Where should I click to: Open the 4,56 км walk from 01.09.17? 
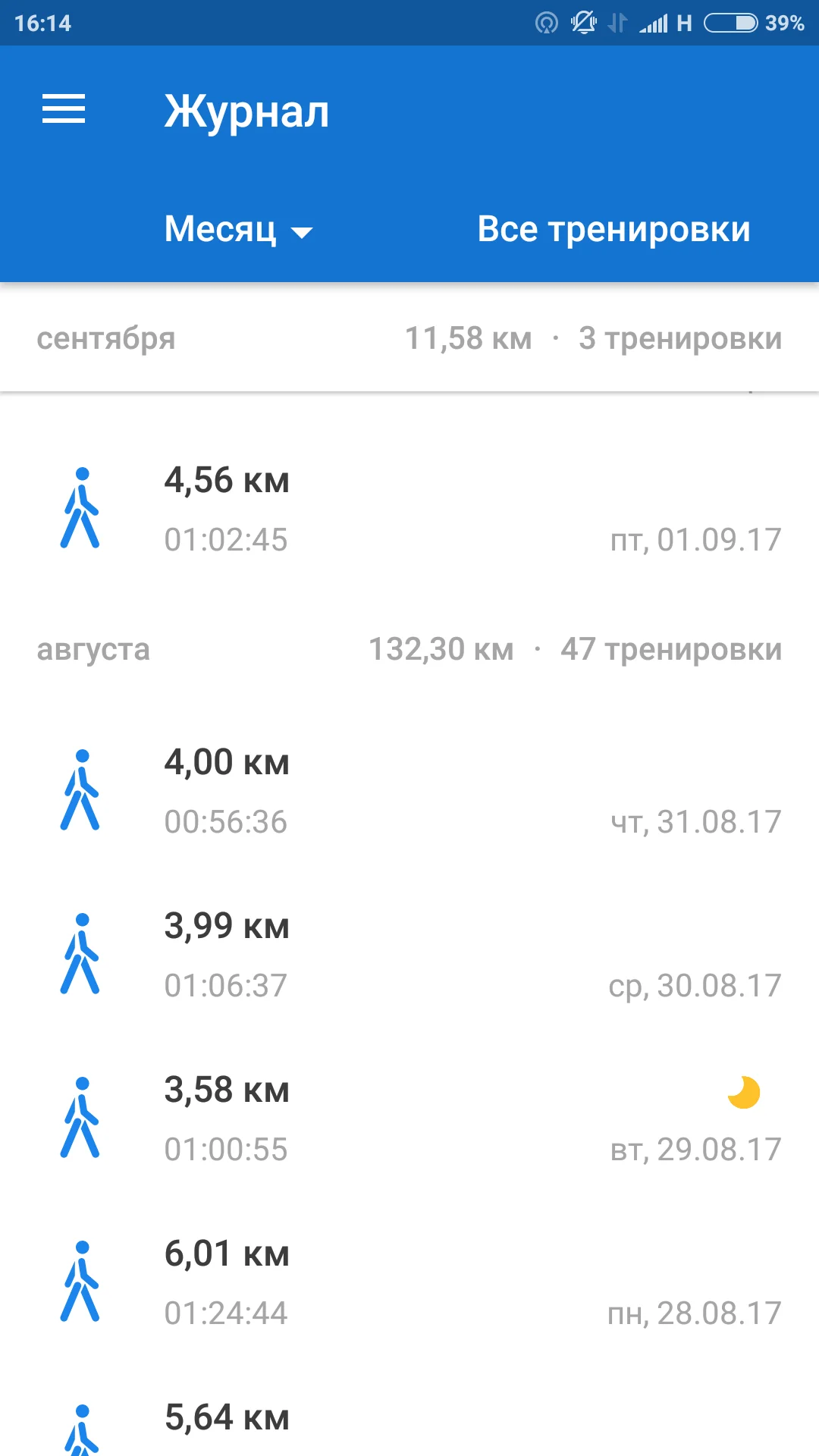[409, 510]
